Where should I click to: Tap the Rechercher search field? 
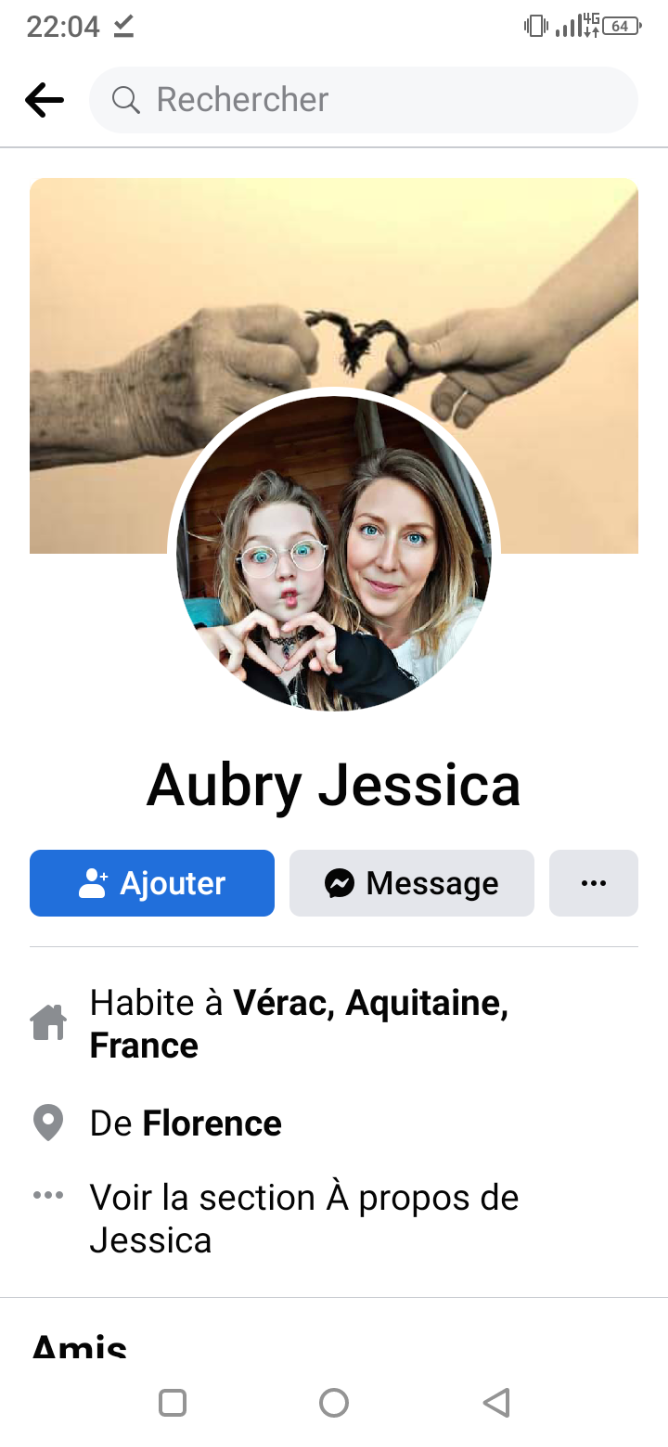363,100
